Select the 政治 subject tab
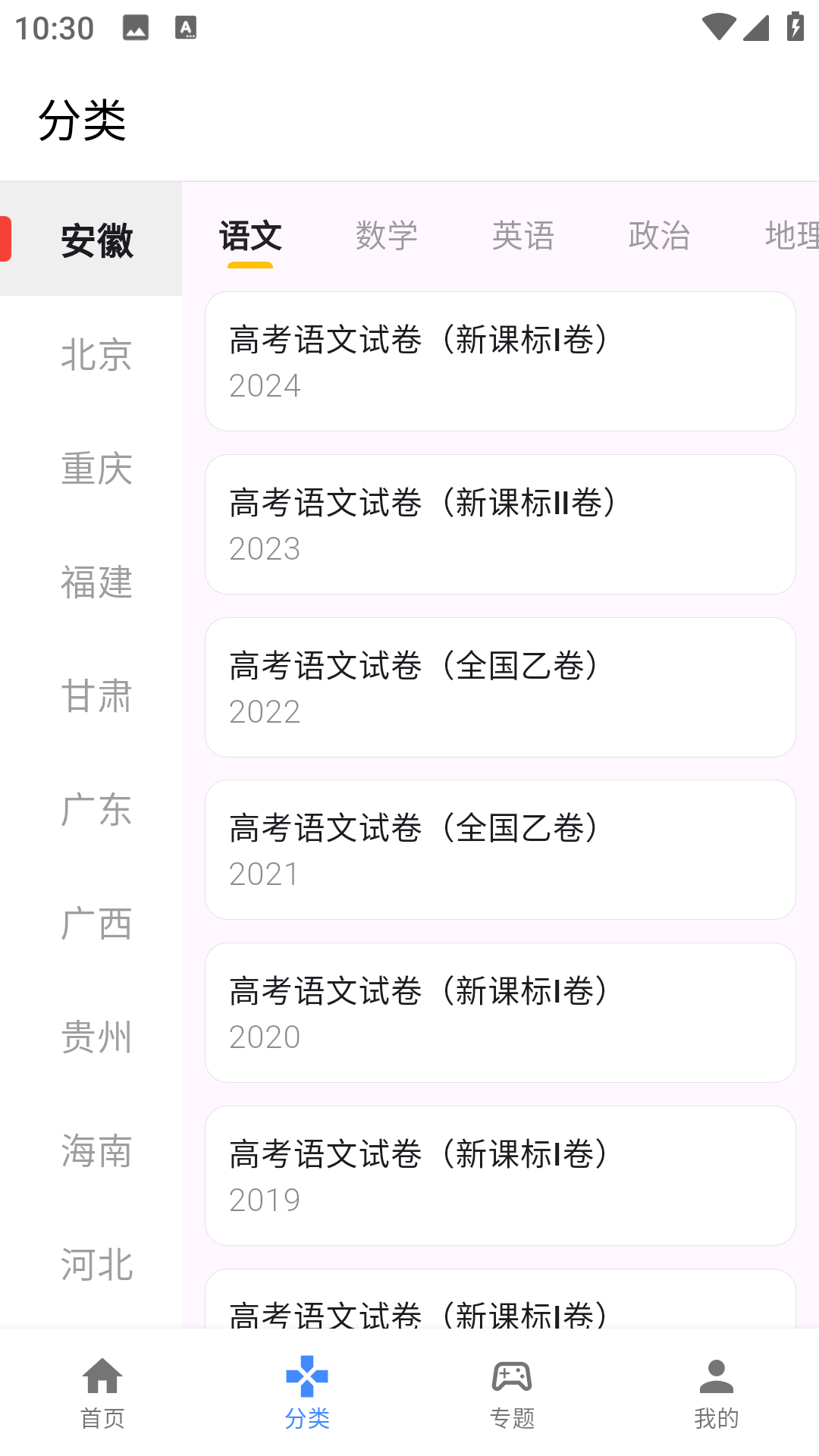 tap(659, 236)
